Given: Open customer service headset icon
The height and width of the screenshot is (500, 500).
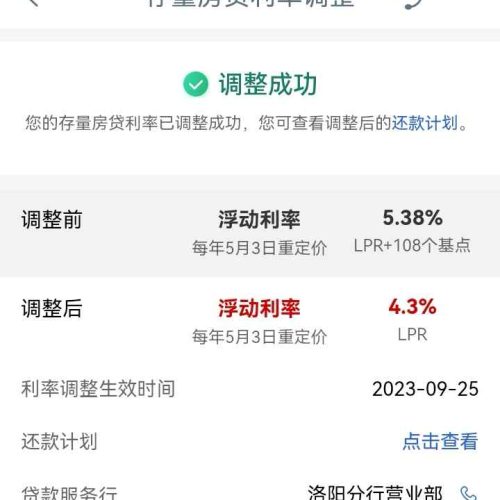Looking at the screenshot, I should coord(413,3).
